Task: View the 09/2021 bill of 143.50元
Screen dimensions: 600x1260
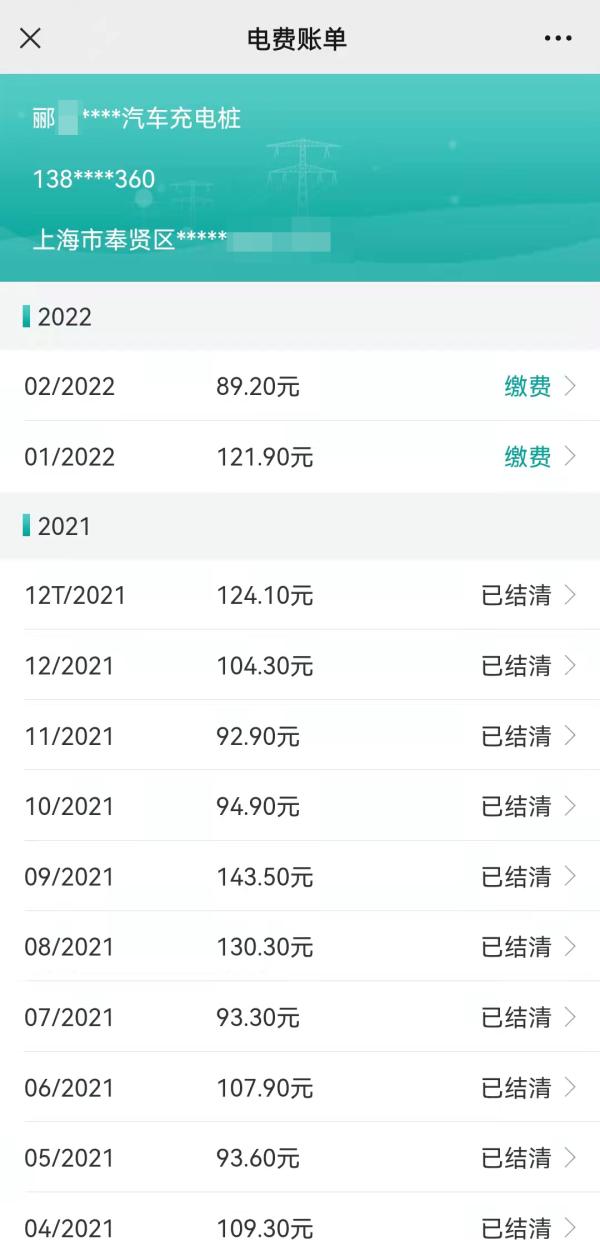Action: (300, 876)
